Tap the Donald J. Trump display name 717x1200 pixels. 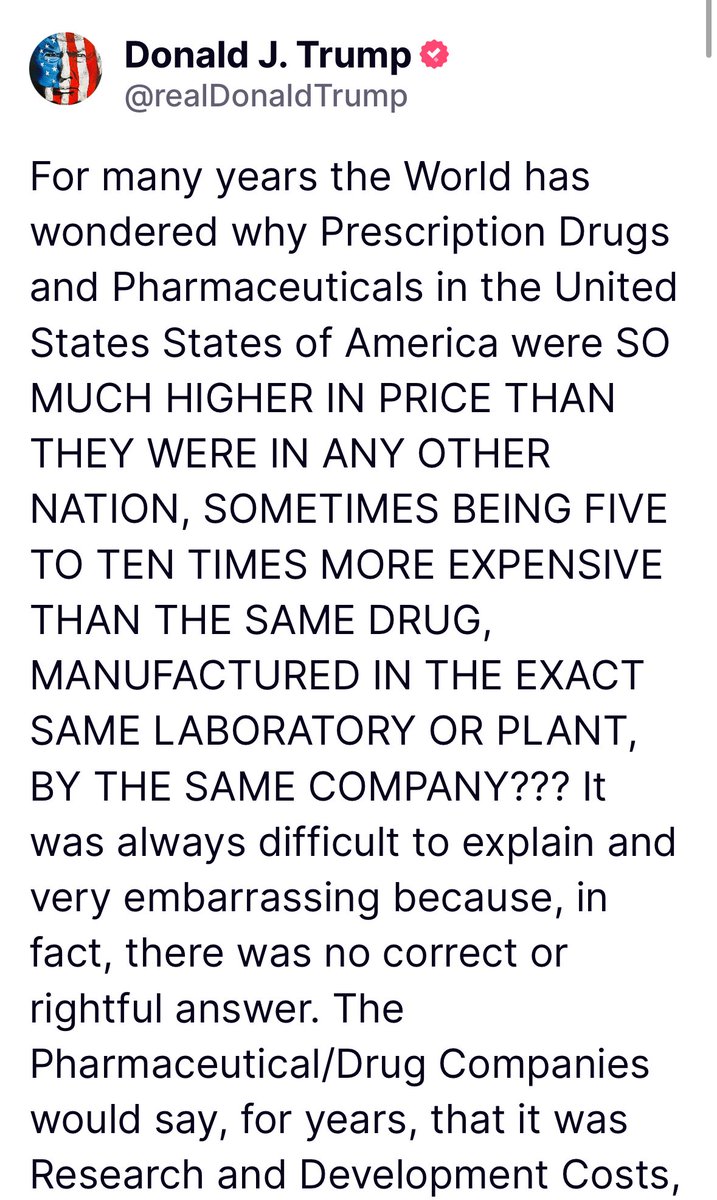click(x=266, y=56)
